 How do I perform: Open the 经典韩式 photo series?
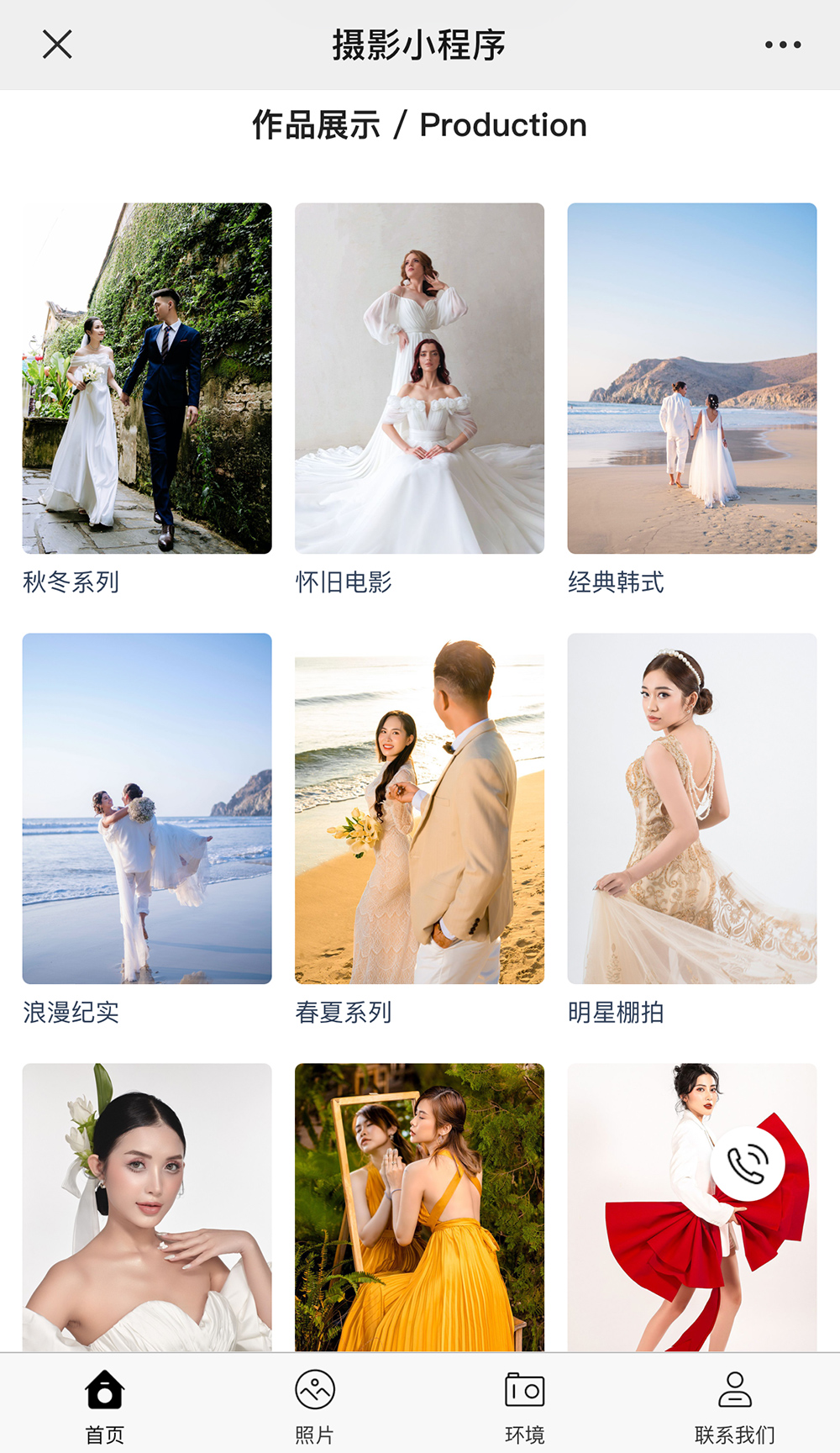[691, 378]
